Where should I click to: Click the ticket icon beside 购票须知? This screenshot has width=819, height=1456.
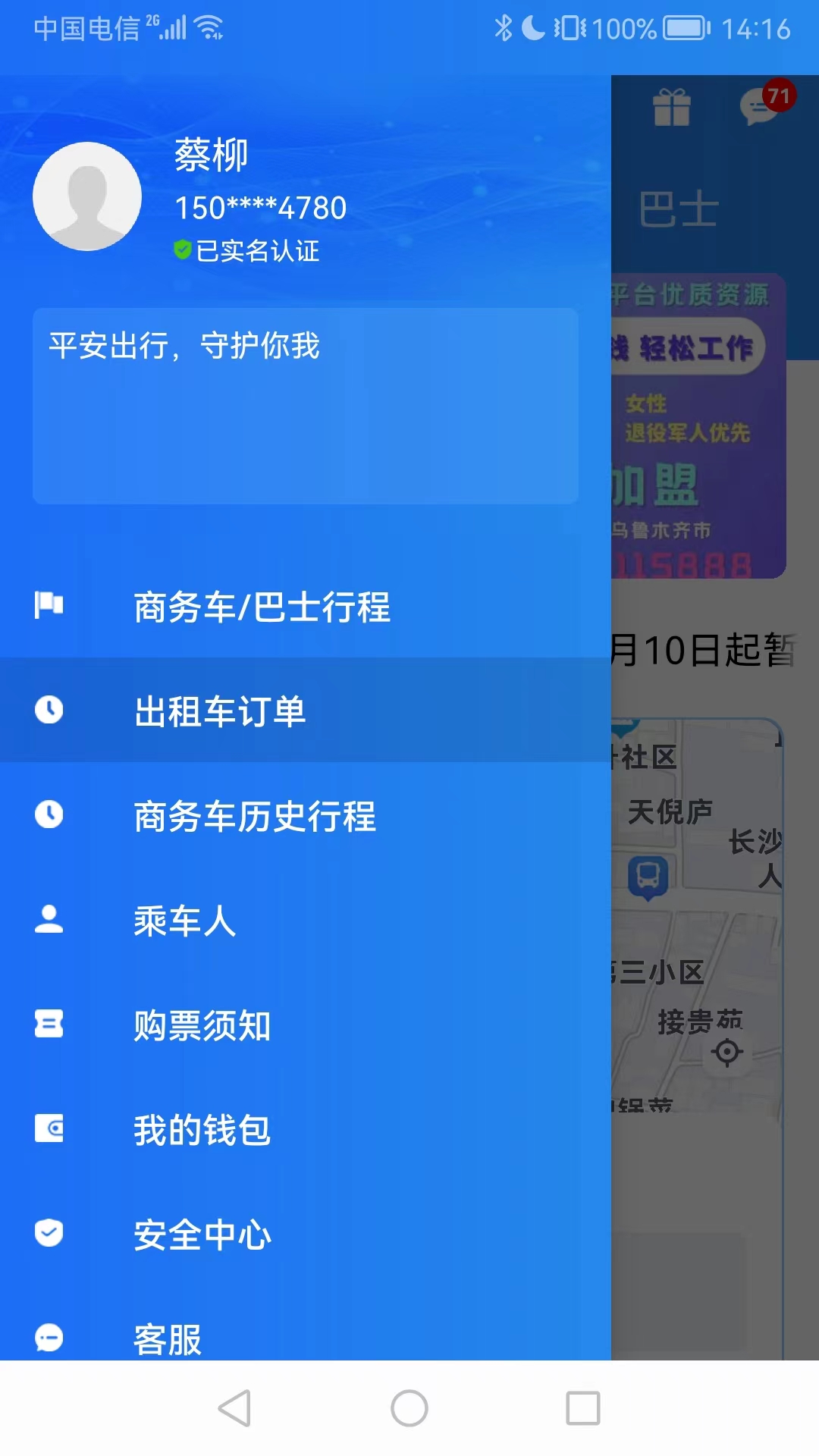pos(48,1025)
